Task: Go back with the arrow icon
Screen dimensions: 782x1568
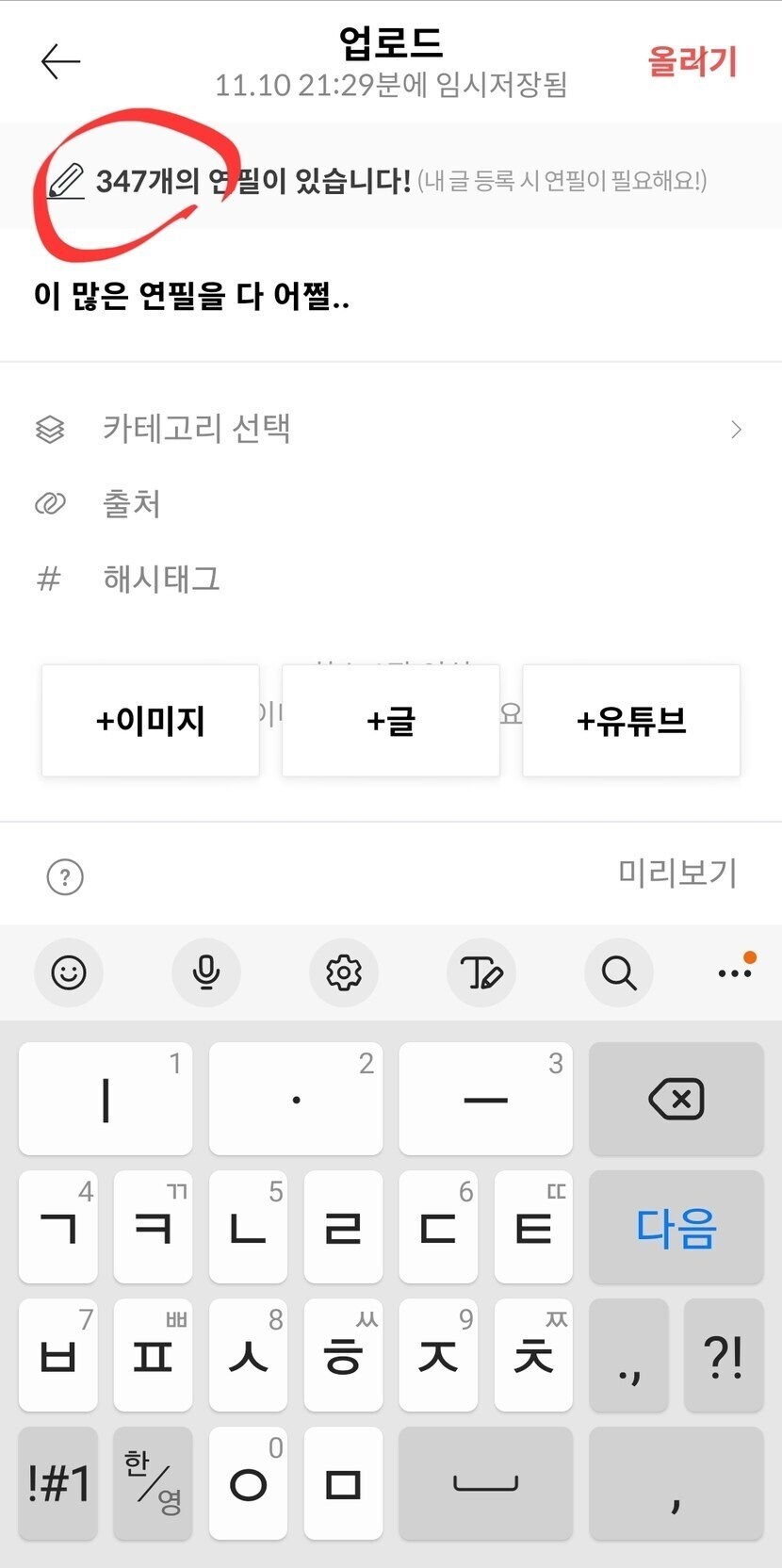Action: pyautogui.click(x=61, y=61)
